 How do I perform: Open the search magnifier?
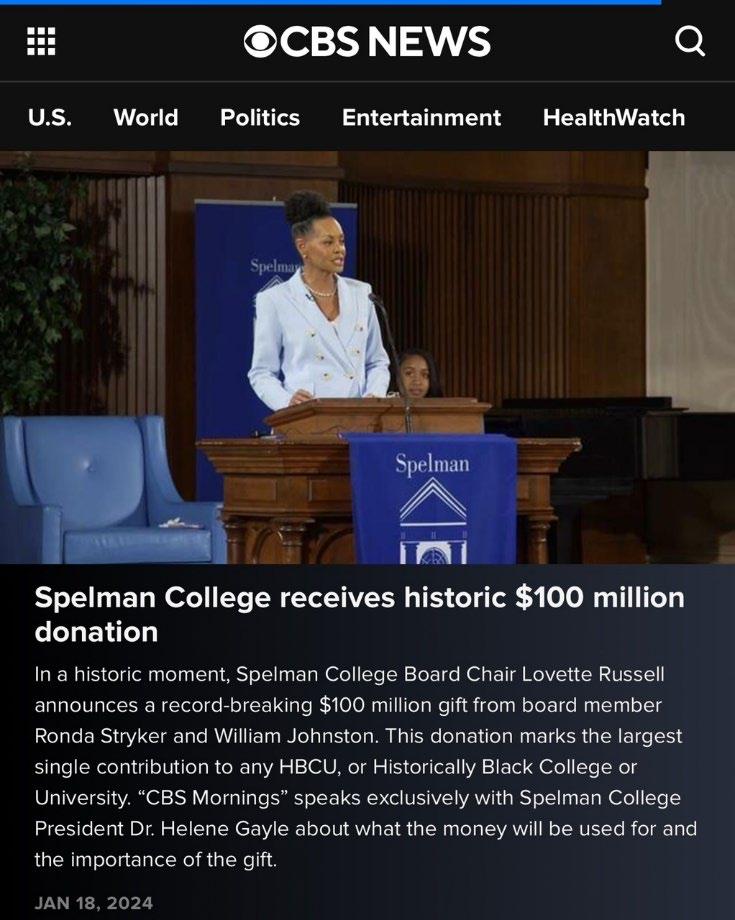[690, 41]
